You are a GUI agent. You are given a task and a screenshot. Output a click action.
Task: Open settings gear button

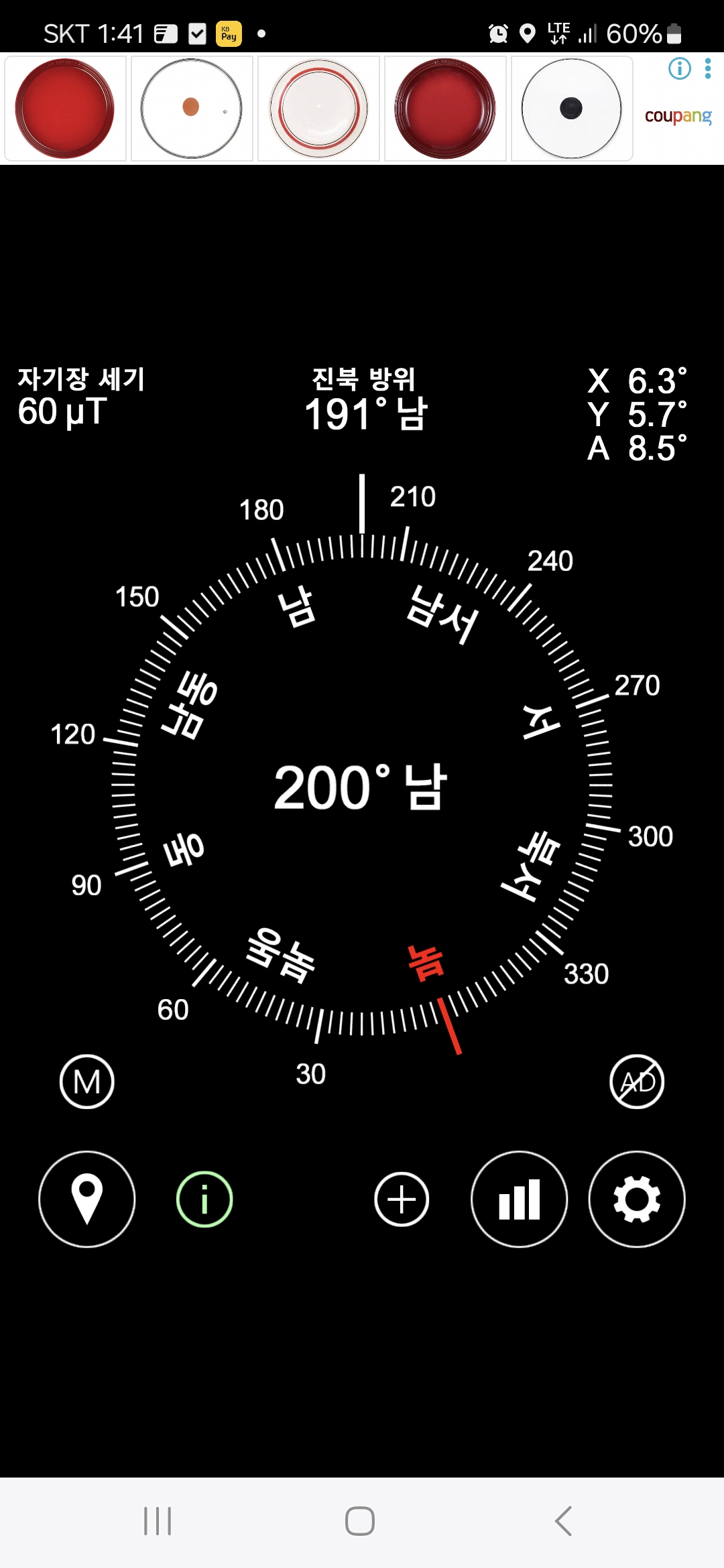(637, 1199)
